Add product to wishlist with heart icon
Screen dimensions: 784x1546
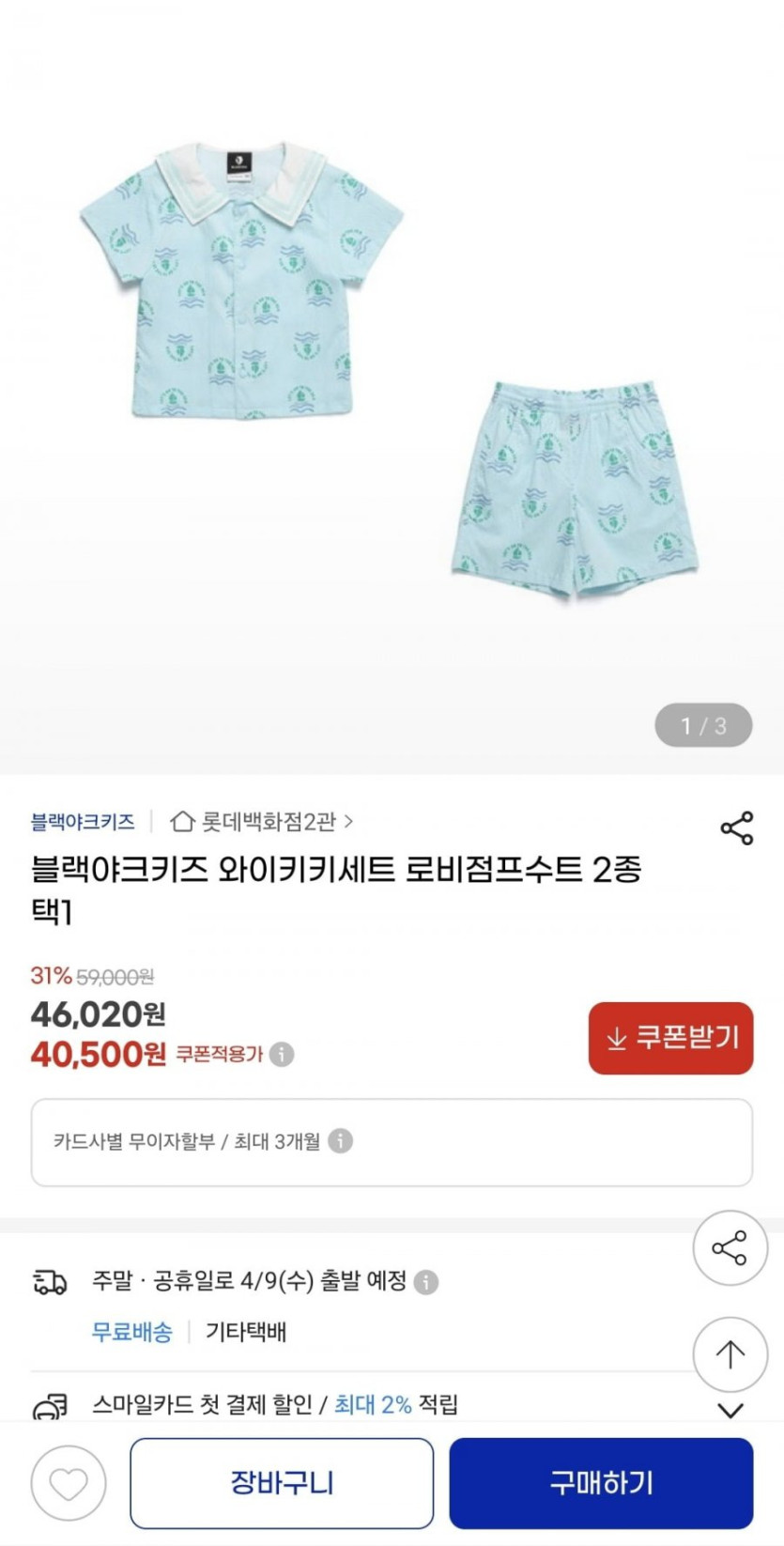point(69,1483)
